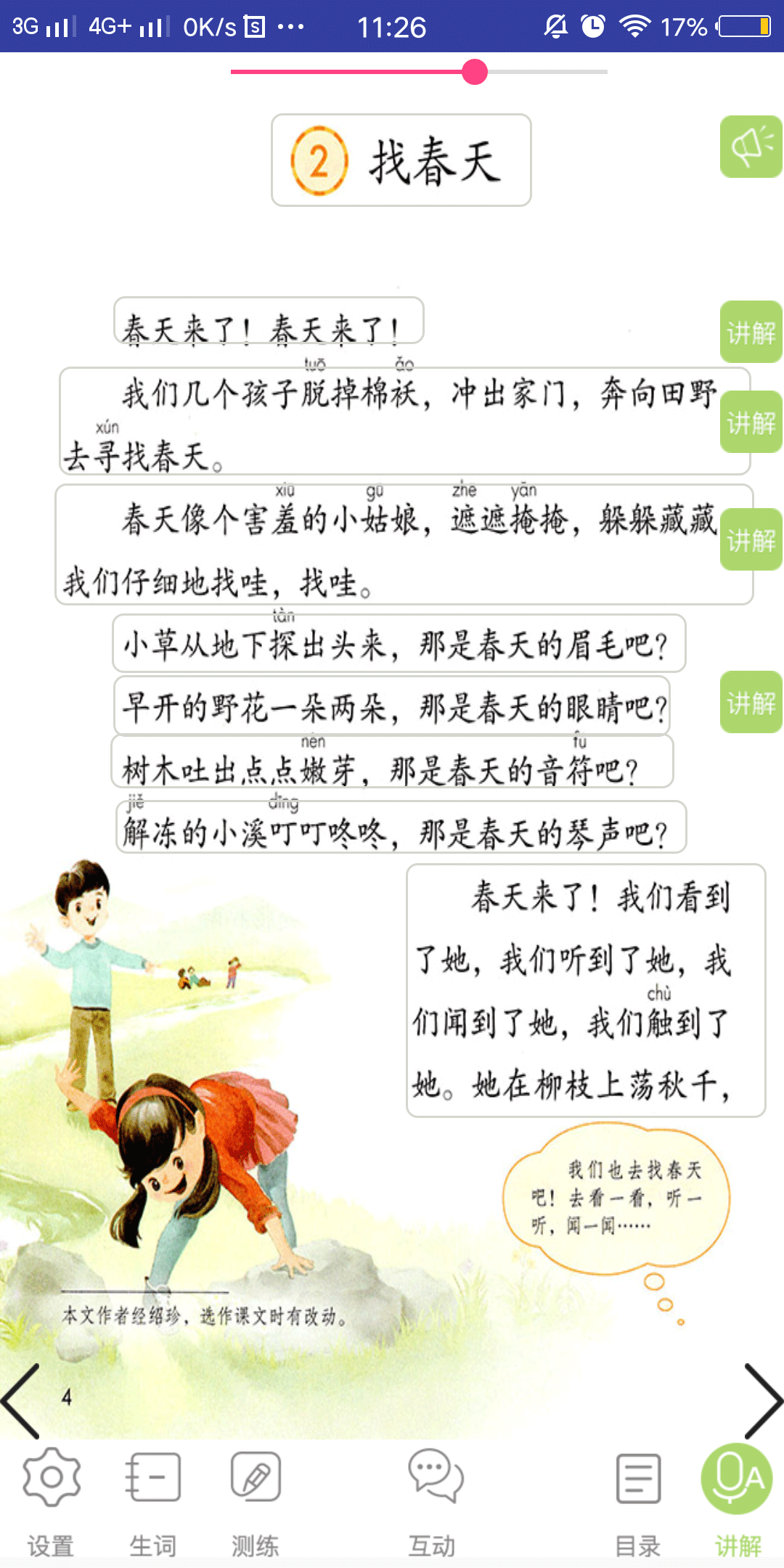Go to the next page arrow
The image size is (784, 1568).
[x=762, y=1401]
